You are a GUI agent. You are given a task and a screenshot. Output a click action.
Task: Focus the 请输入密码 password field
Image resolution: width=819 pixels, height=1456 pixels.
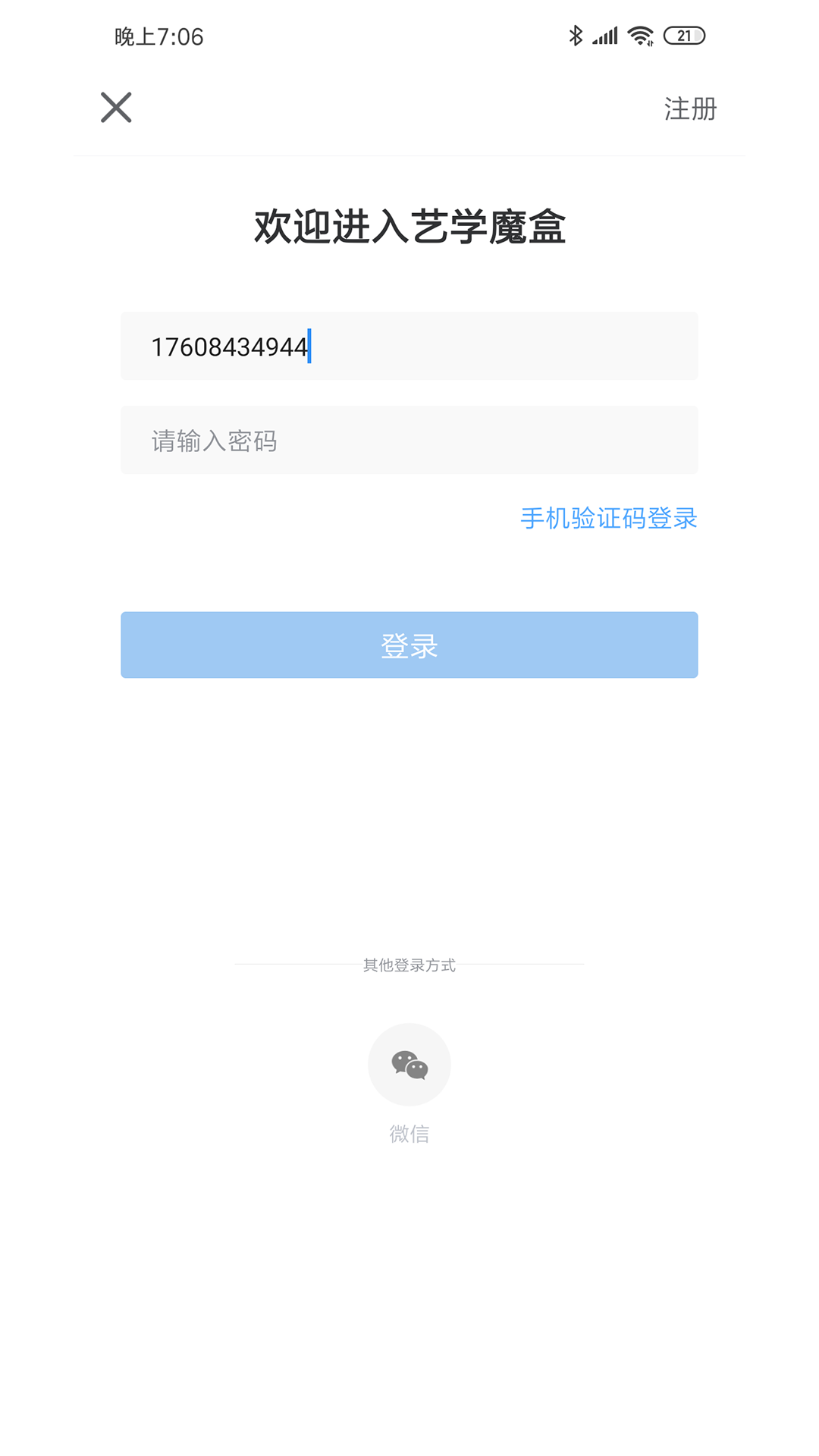[x=409, y=440]
